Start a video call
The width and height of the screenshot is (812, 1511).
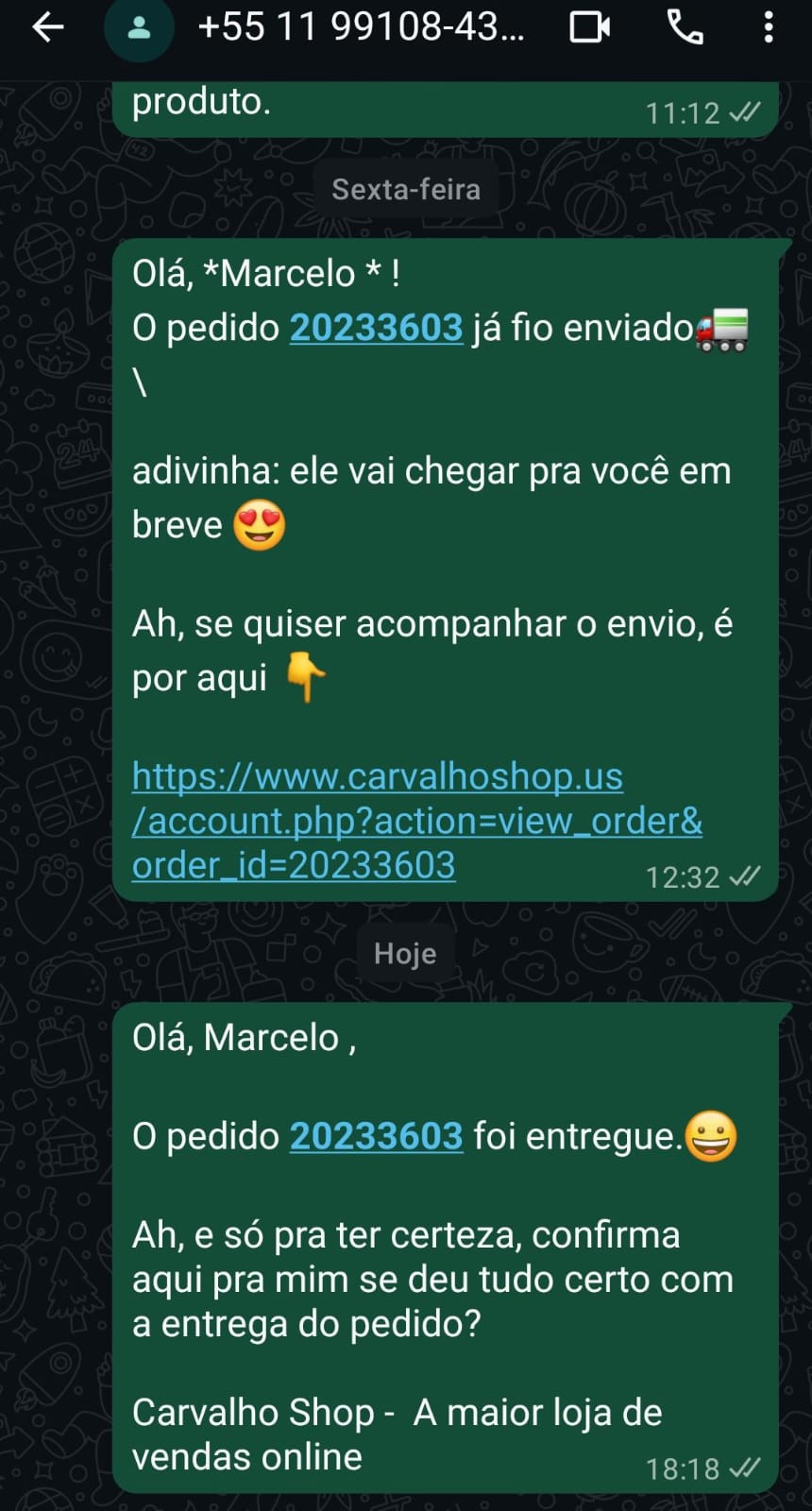(x=589, y=28)
